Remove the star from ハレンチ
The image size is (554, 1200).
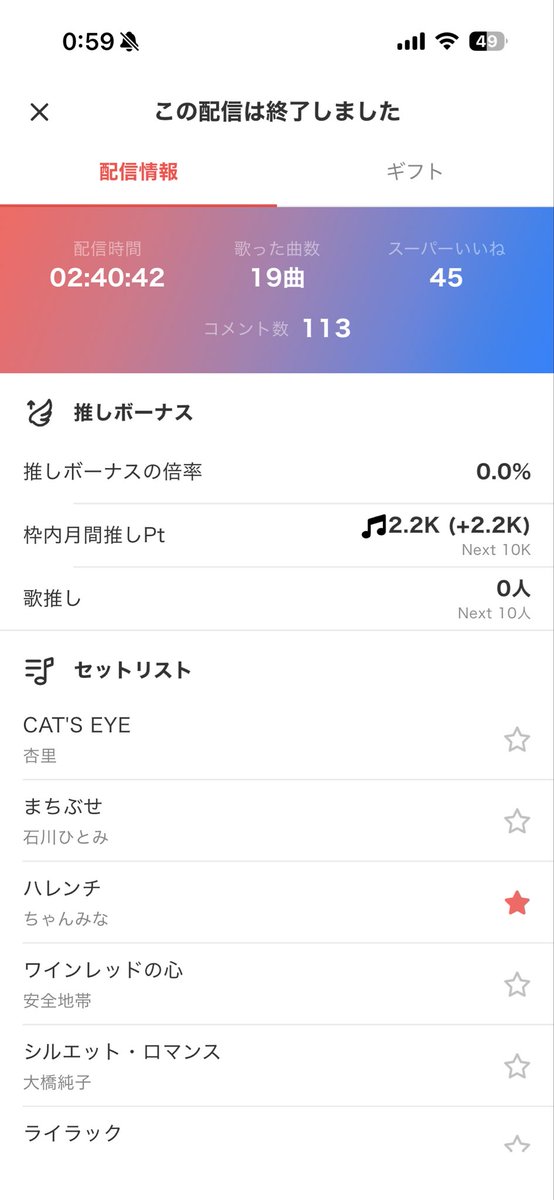516,903
